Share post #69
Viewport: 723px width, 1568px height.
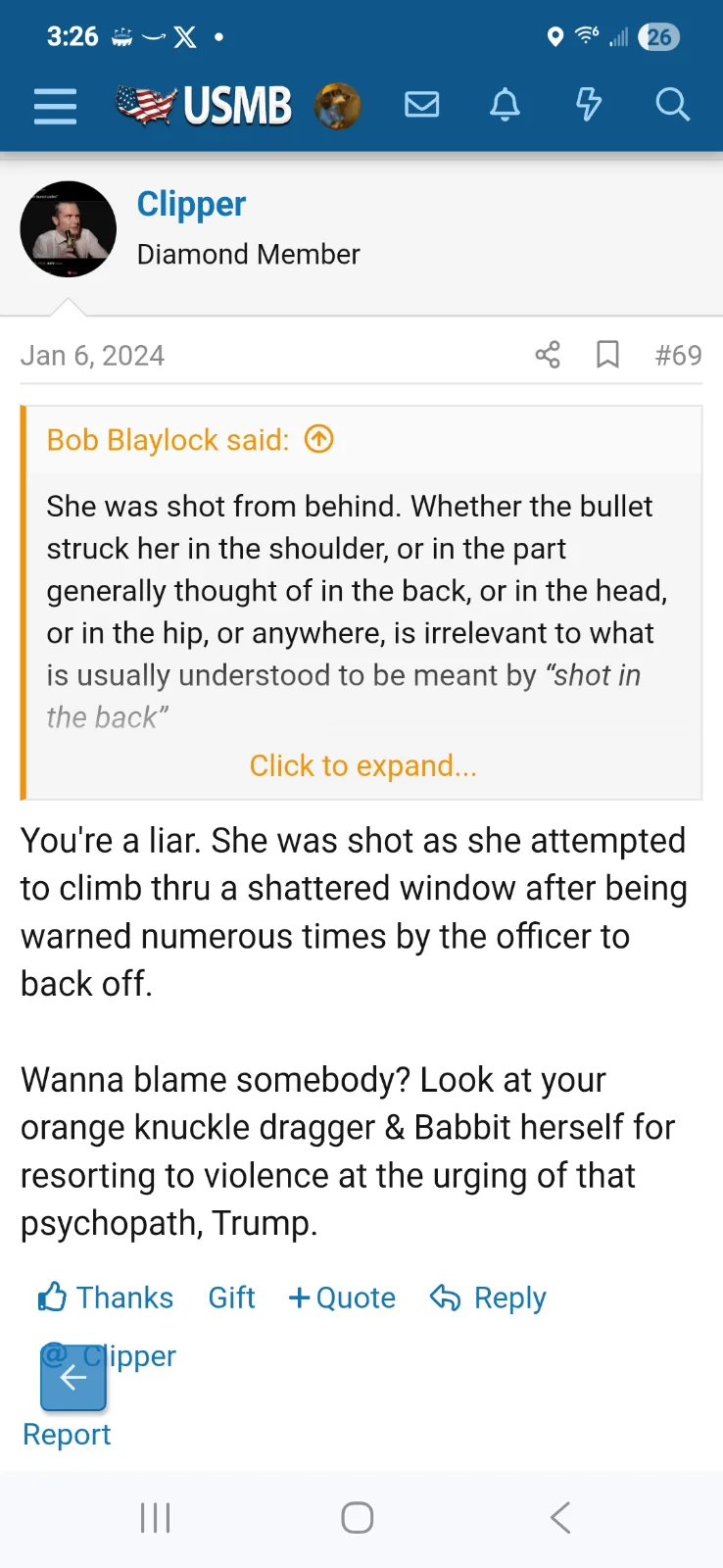coord(548,355)
